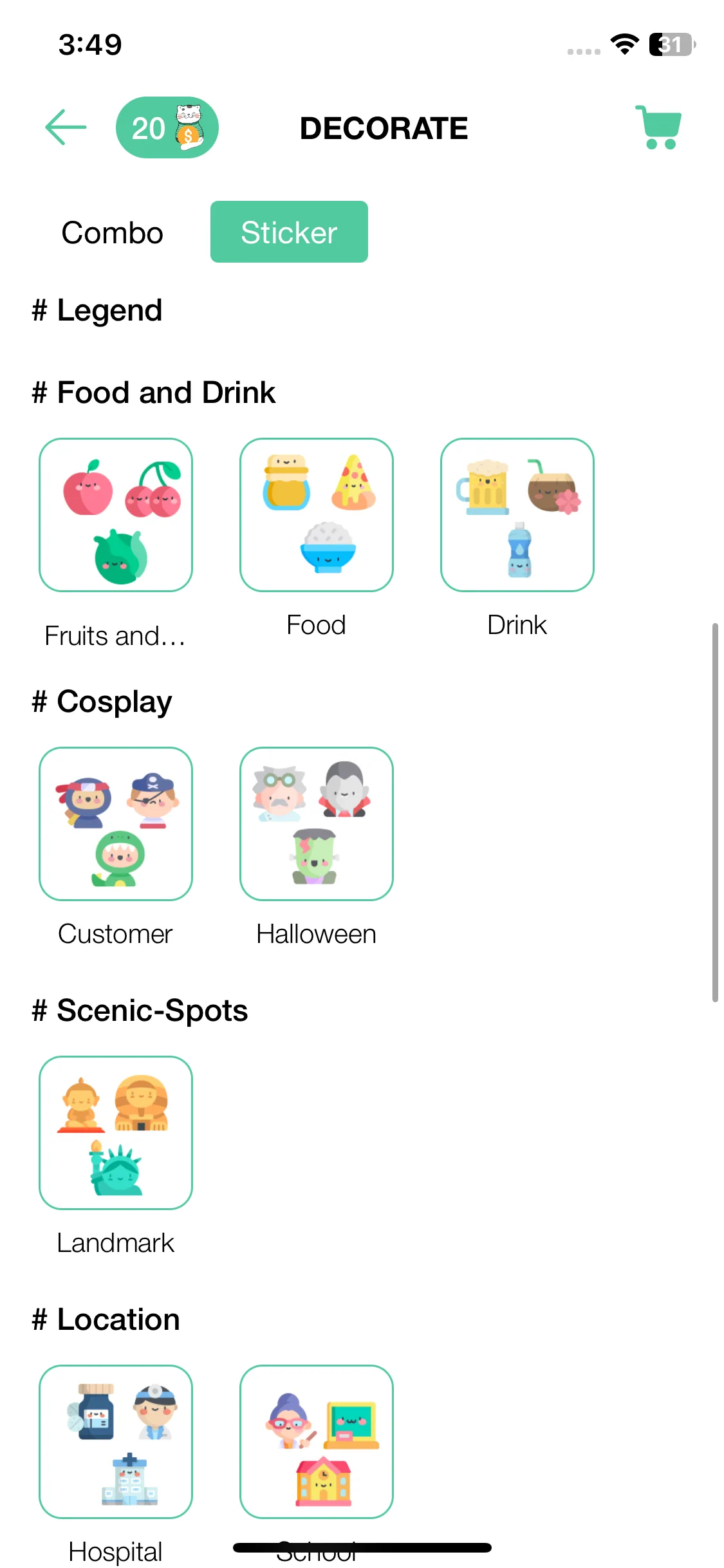View the Drink sticker pack
724x1568 pixels.
pyautogui.click(x=517, y=515)
